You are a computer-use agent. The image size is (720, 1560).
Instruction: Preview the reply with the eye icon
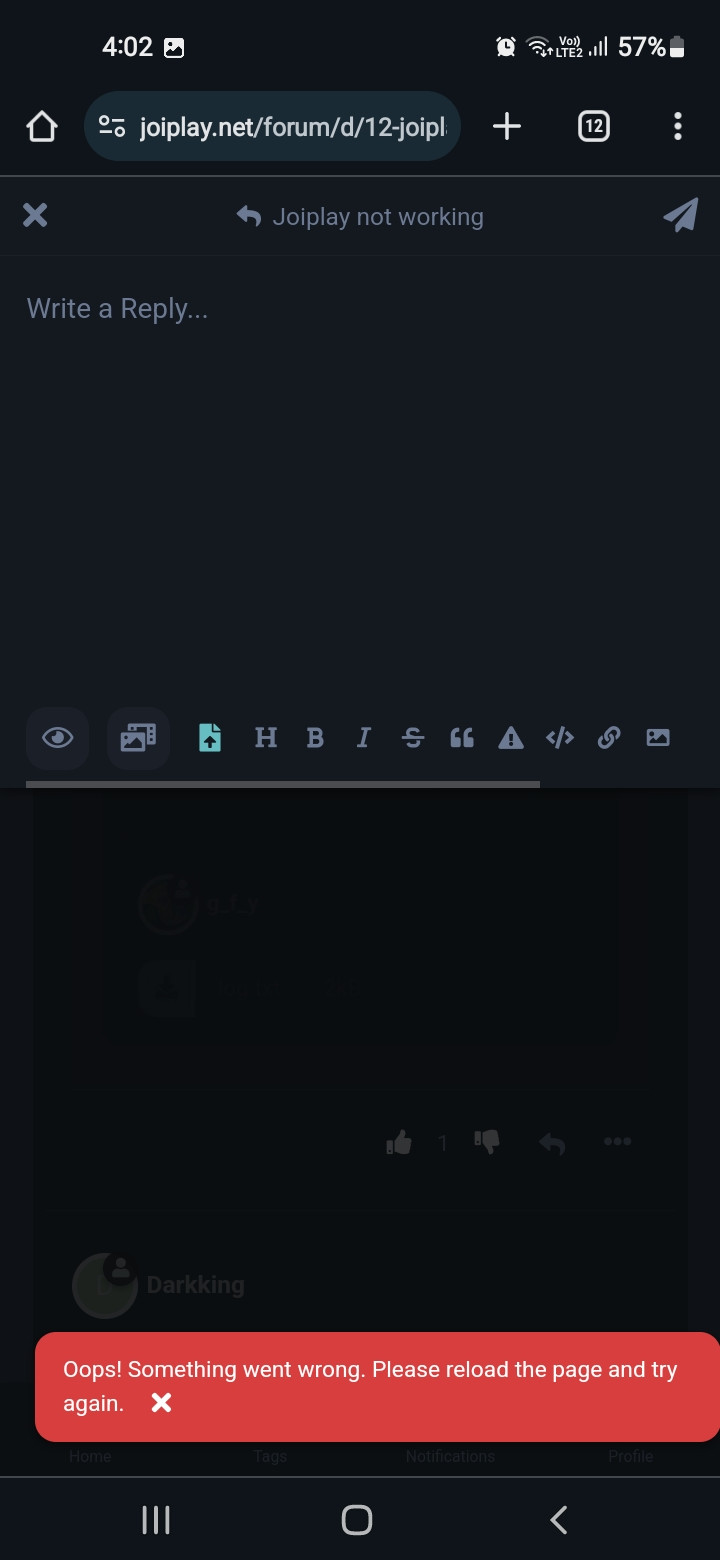[58, 738]
